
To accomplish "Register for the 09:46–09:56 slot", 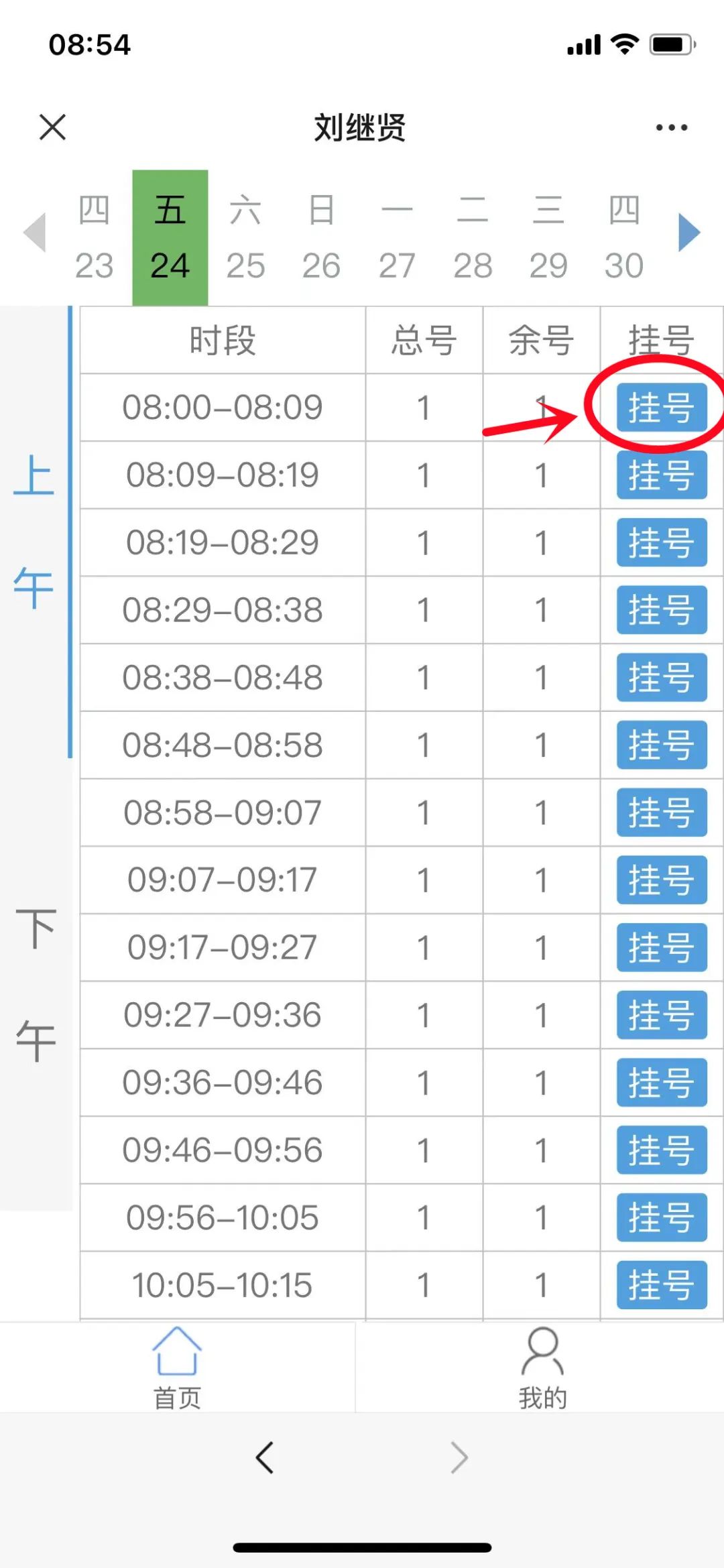I will (x=662, y=1150).
